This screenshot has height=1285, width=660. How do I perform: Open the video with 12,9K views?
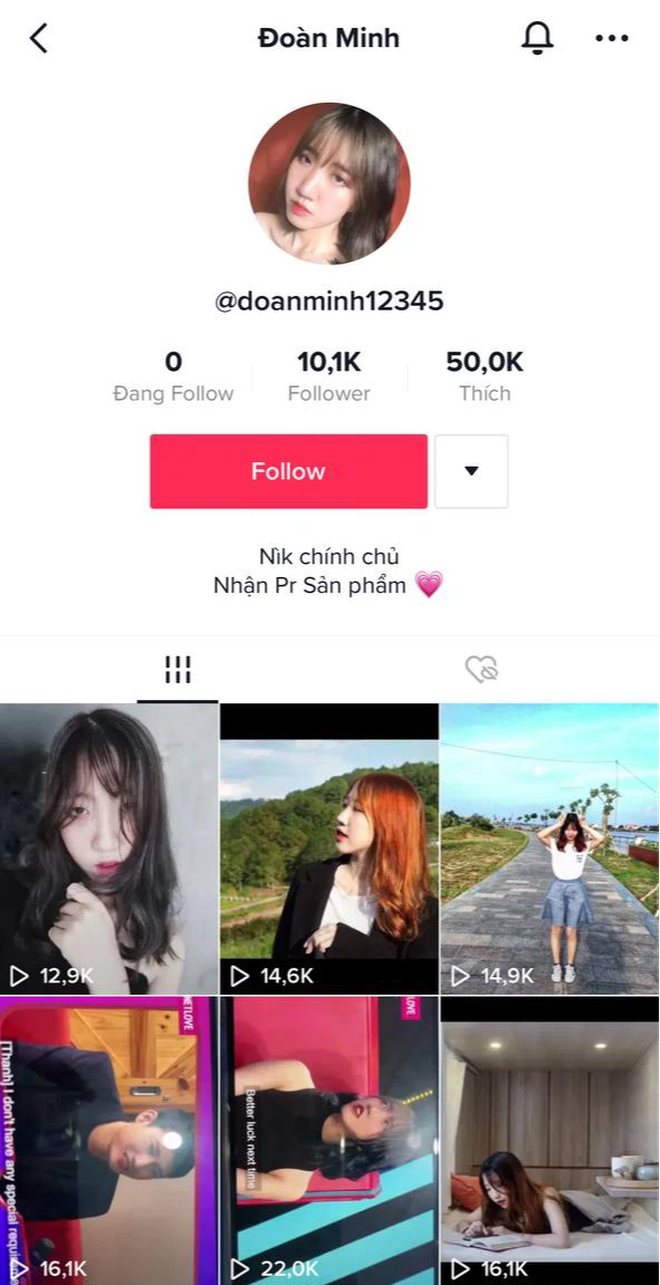(109, 848)
